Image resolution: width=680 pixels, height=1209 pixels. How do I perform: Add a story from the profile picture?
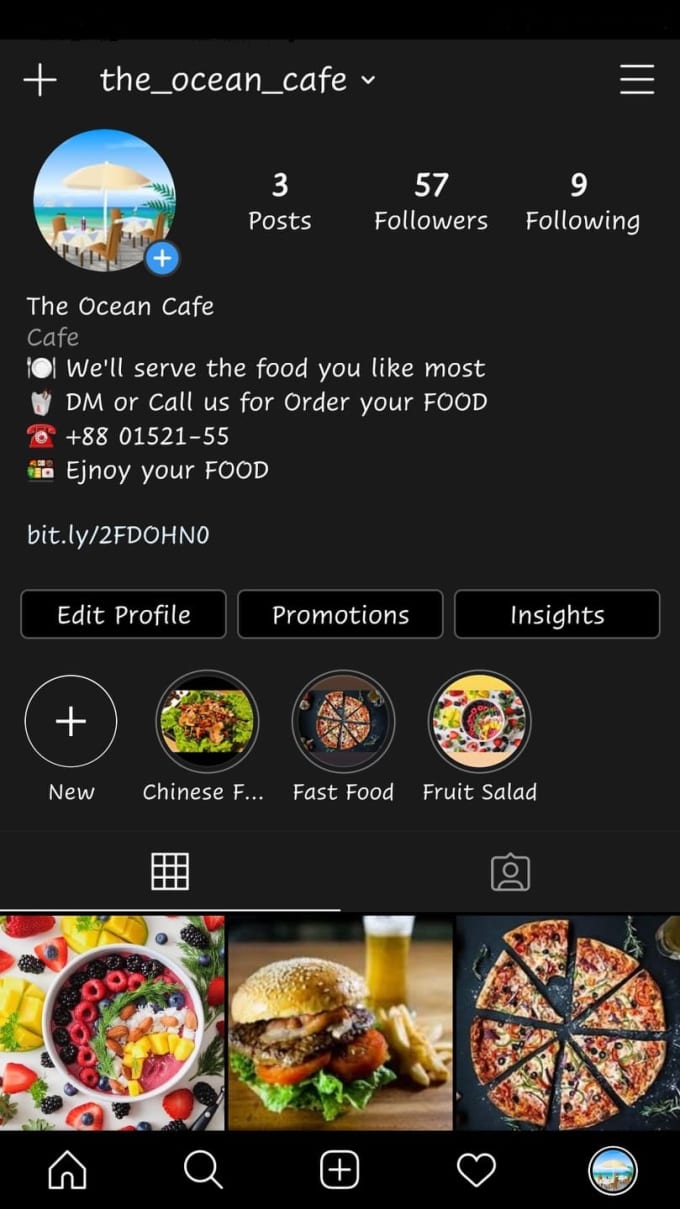[x=162, y=259]
